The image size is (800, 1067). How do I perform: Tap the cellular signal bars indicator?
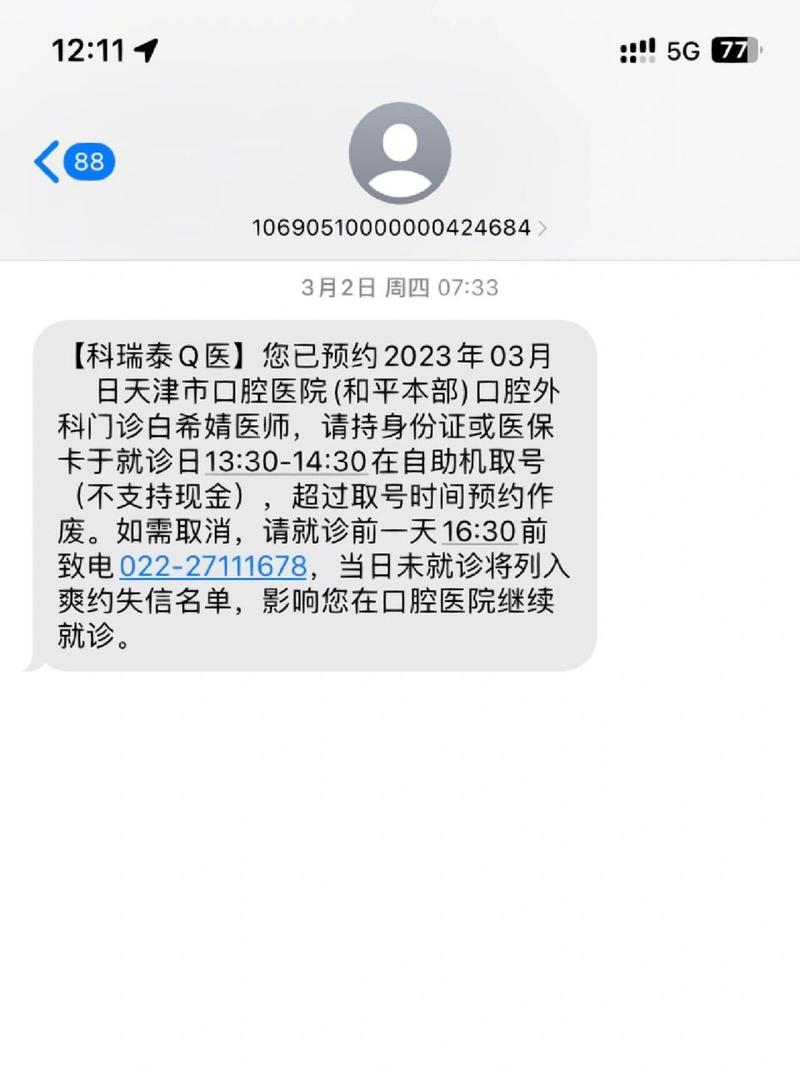pos(637,48)
